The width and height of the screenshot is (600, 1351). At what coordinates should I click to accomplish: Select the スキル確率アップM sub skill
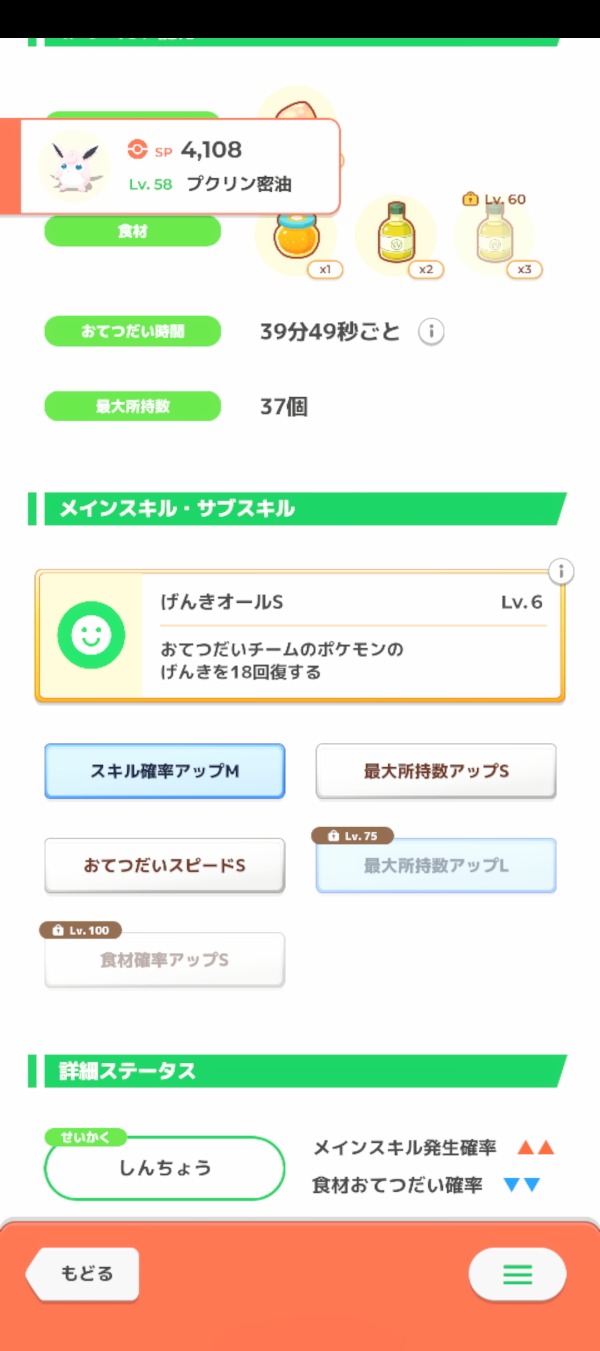point(165,771)
